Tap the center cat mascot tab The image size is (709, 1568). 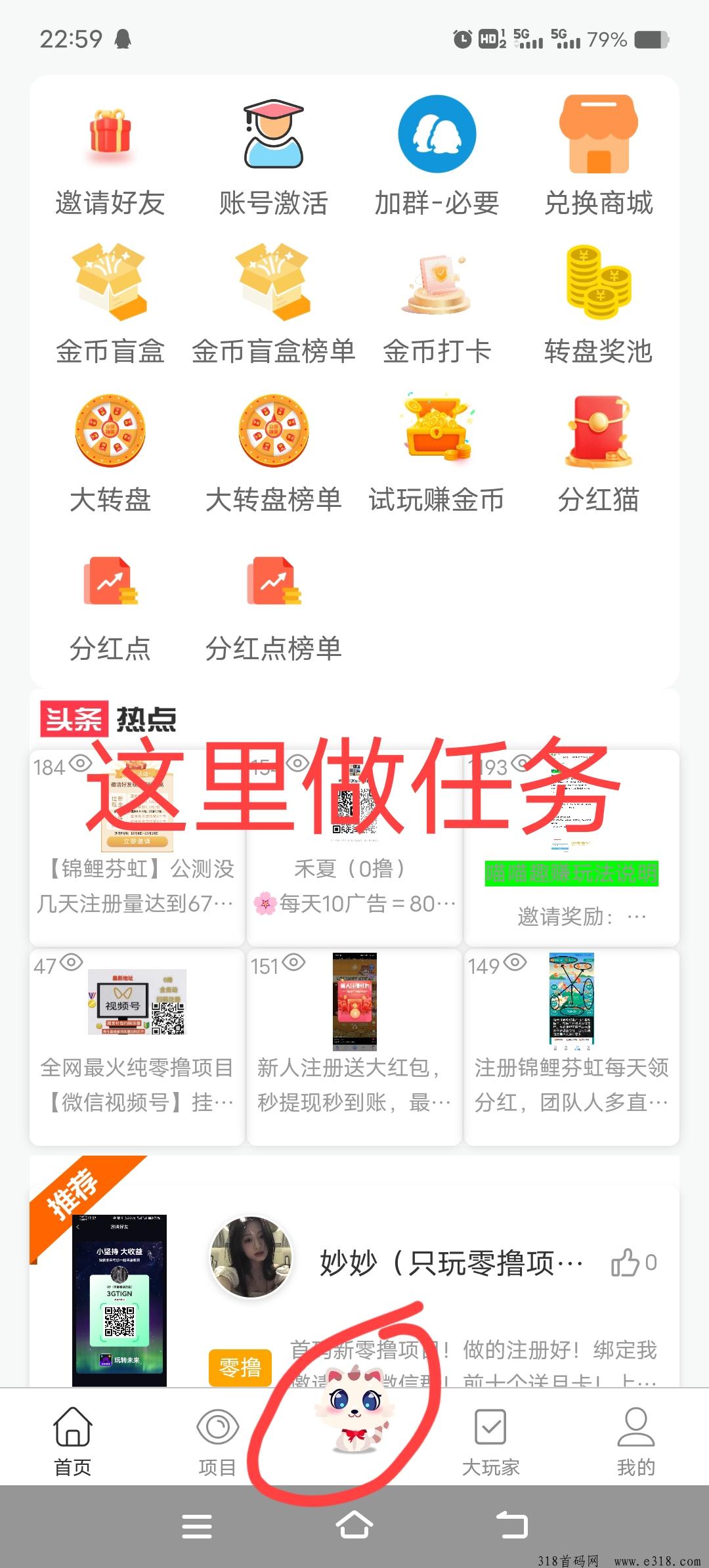coord(354,1424)
